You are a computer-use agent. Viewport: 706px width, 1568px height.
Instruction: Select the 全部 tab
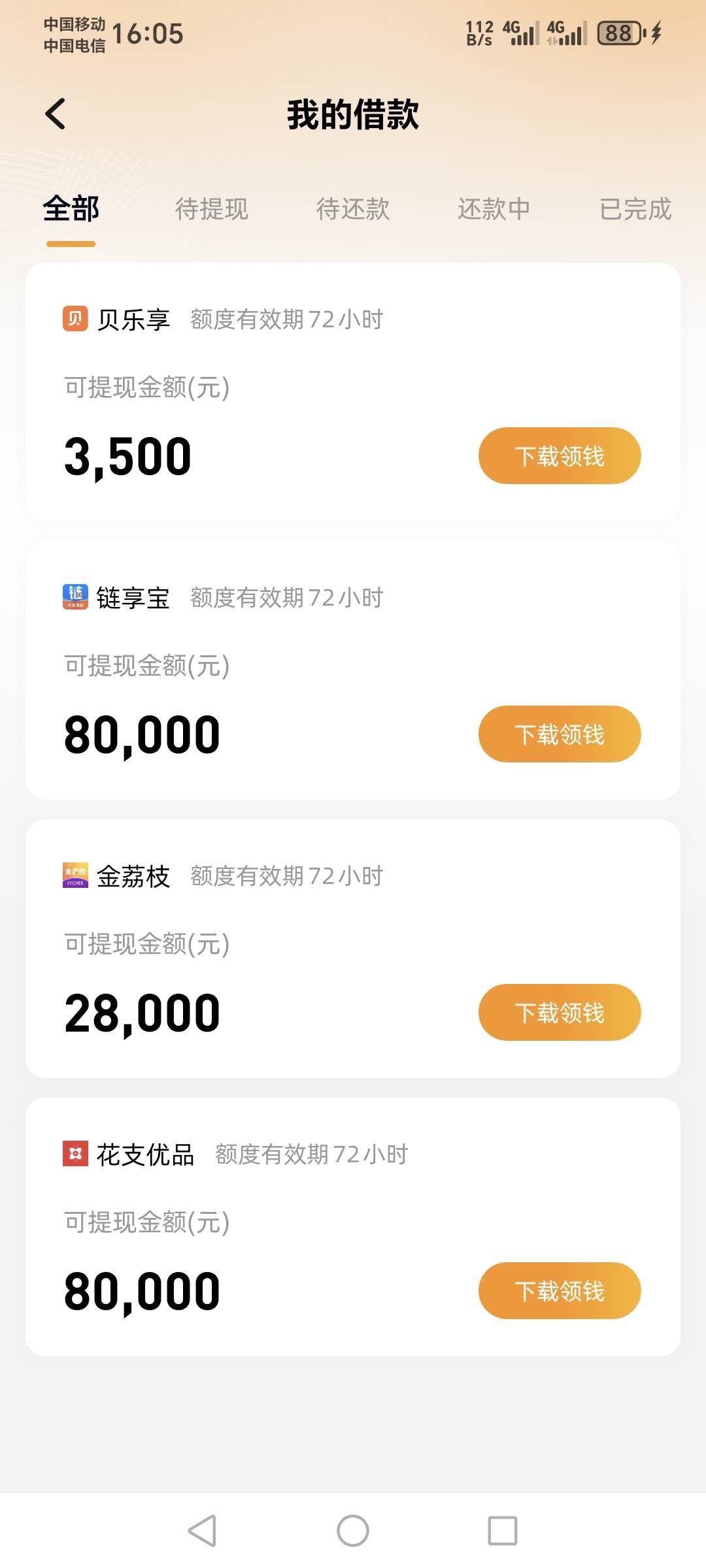(x=71, y=209)
